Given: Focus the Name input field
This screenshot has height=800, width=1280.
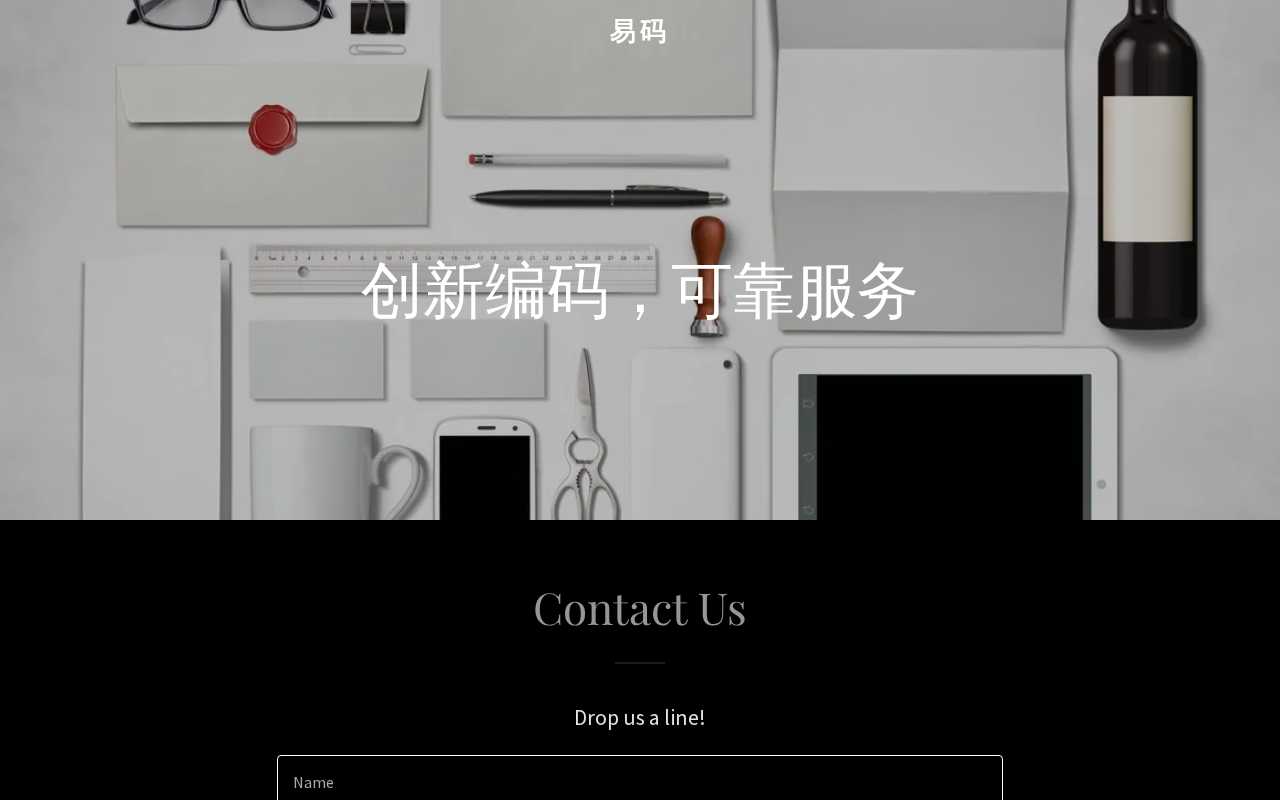Looking at the screenshot, I should [x=640, y=781].
